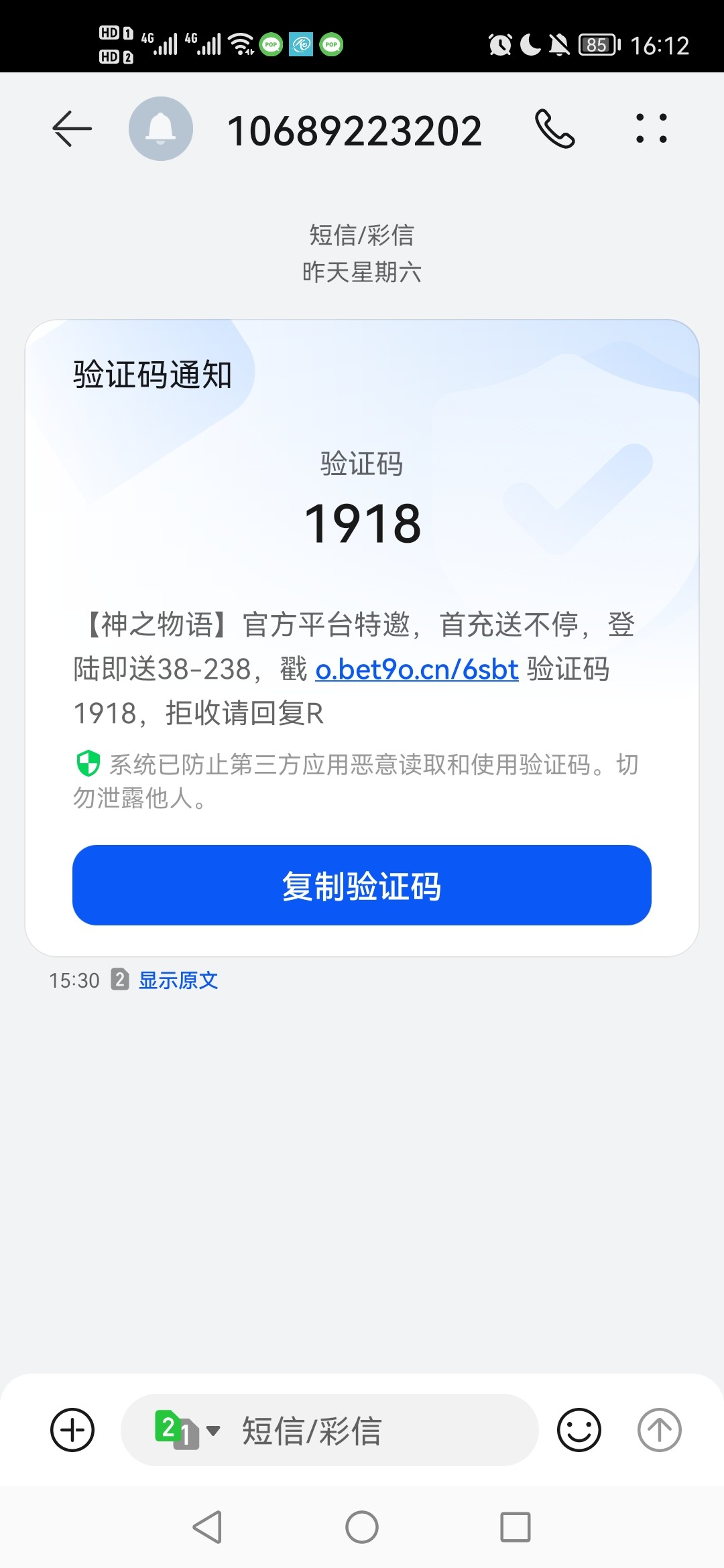Call the number 10689223202
The height and width of the screenshot is (1568, 724).
(x=554, y=129)
